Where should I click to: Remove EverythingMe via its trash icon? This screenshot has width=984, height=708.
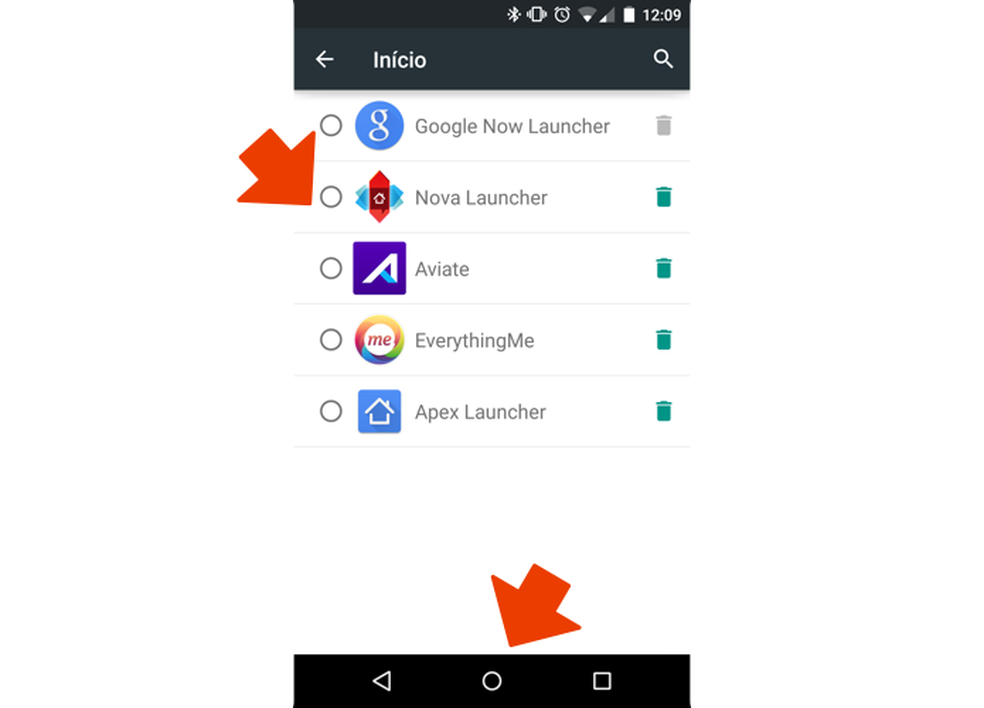[x=663, y=340]
